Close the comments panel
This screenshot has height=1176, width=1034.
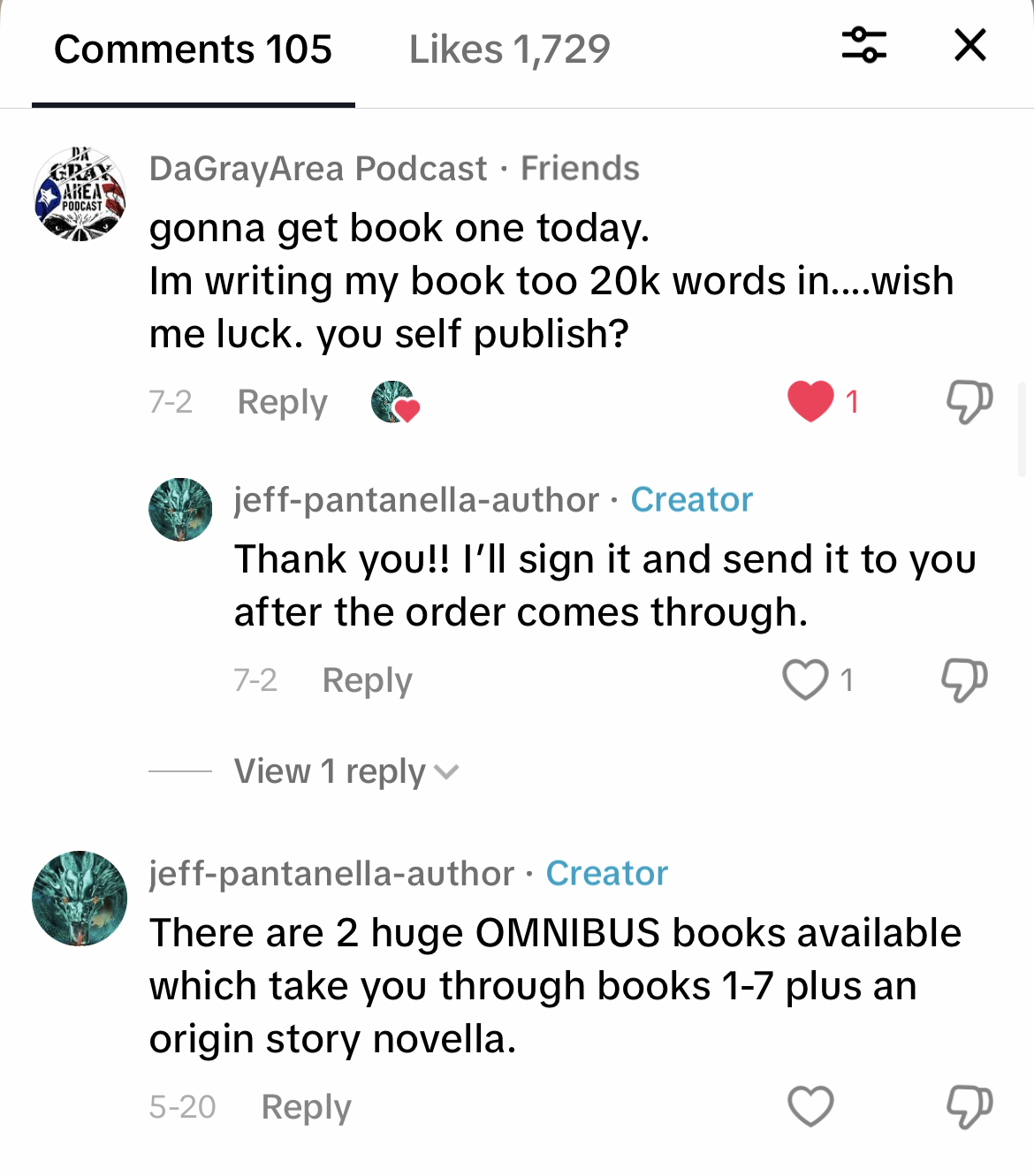(970, 45)
